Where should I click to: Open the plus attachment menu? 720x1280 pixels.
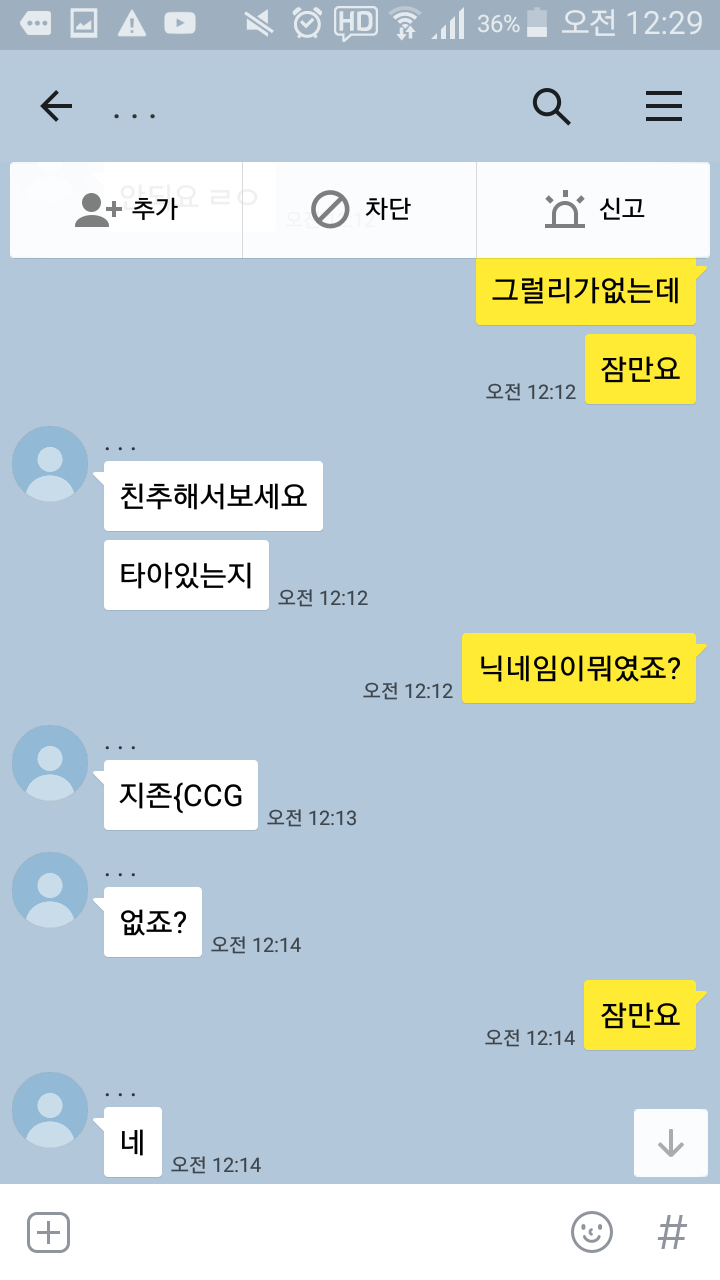point(48,1232)
